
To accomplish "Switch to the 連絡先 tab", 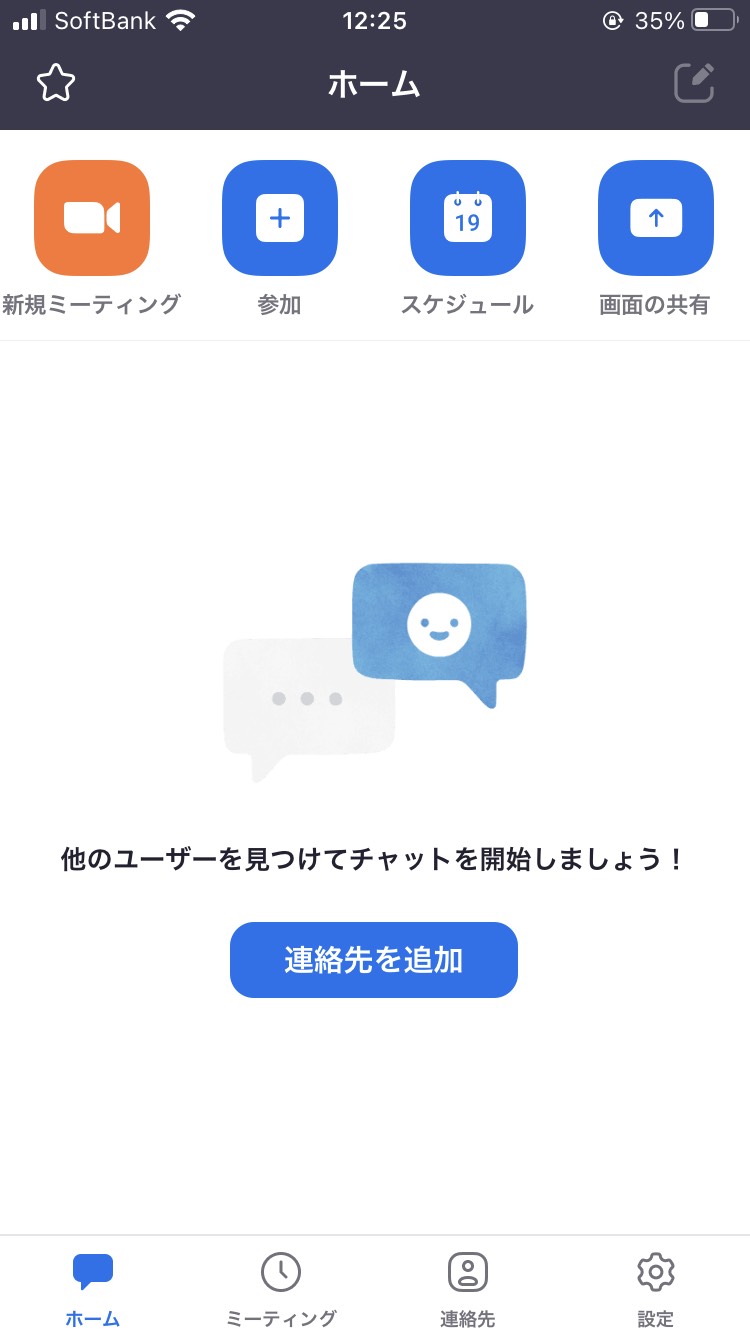I will (468, 1288).
